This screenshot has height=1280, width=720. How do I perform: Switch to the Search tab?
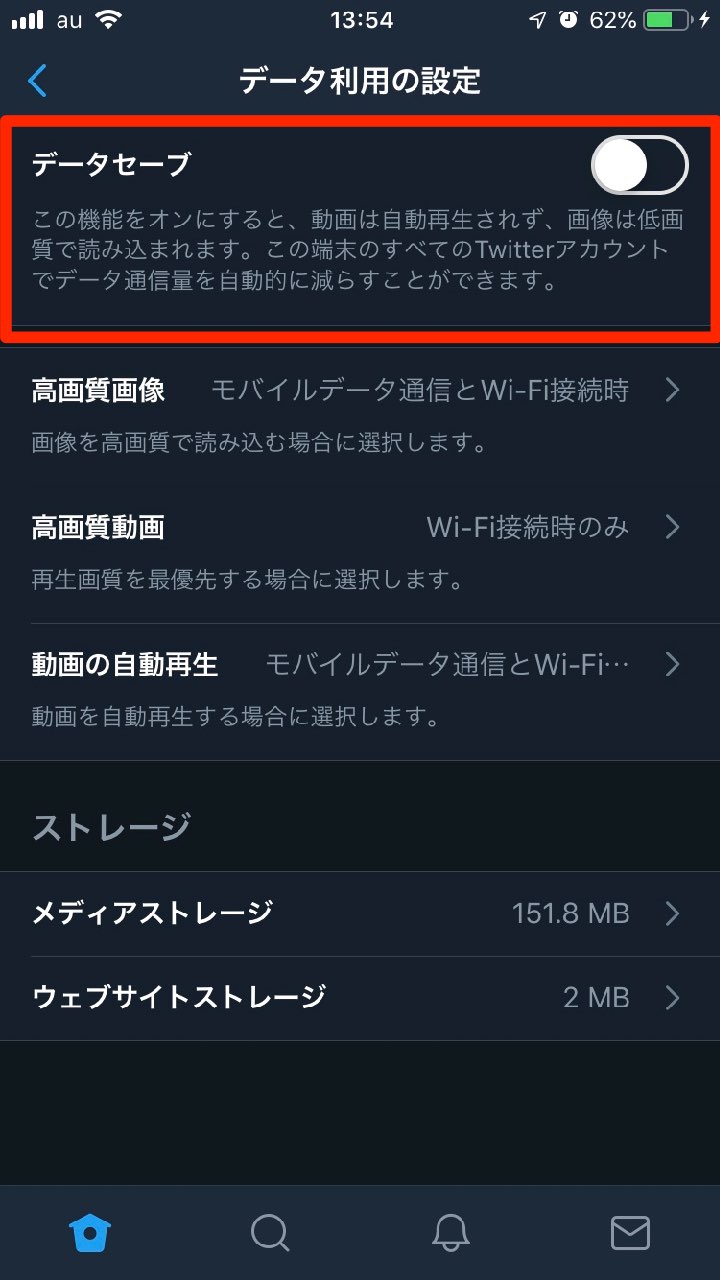[x=270, y=1233]
